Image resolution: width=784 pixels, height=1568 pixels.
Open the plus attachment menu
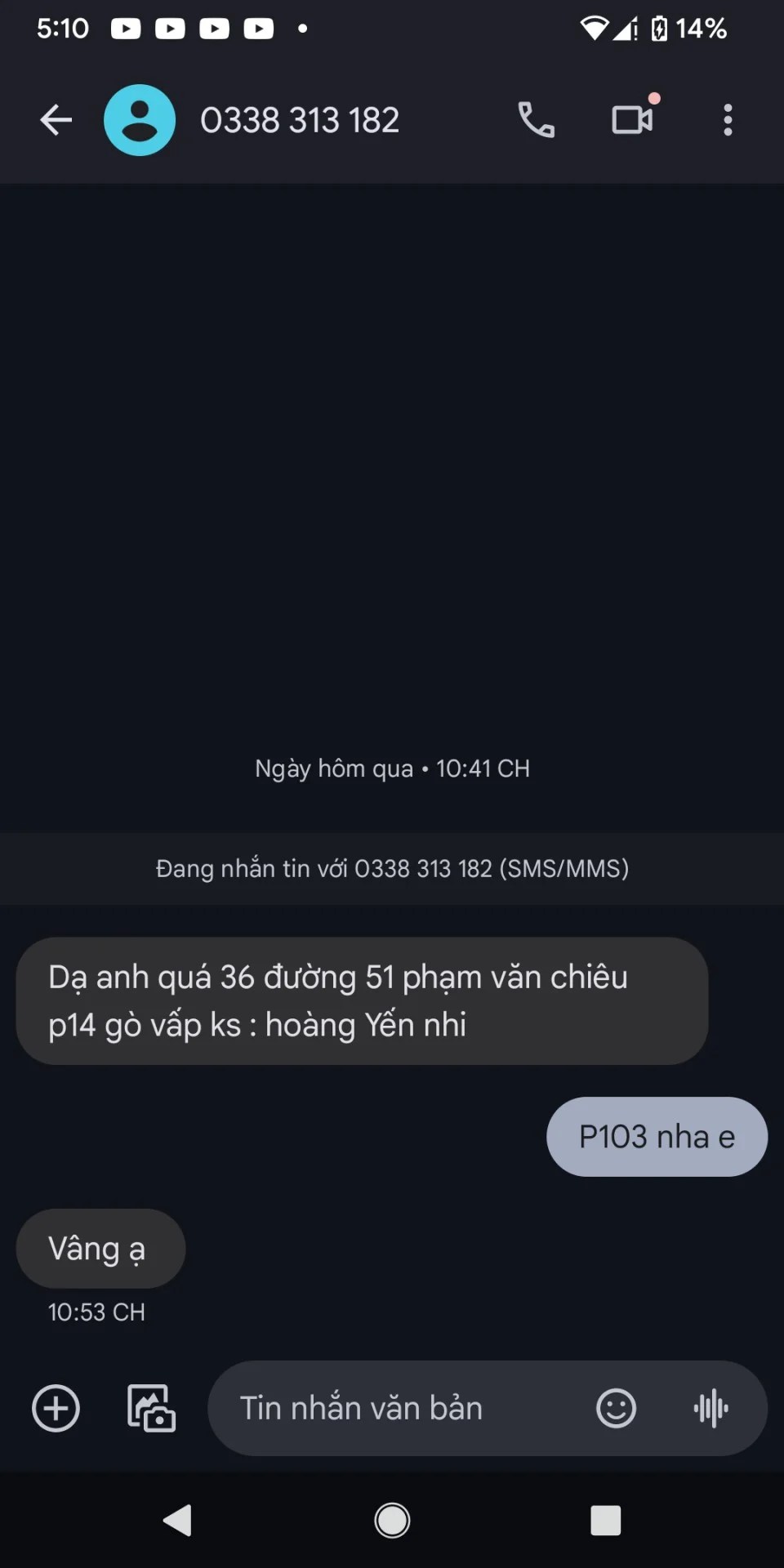[56, 1409]
